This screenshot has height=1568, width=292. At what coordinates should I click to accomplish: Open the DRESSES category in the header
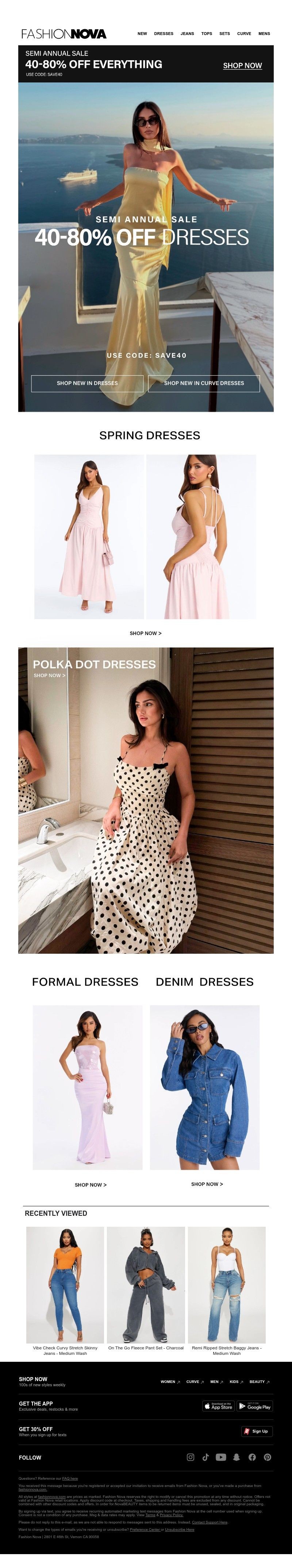(x=164, y=34)
